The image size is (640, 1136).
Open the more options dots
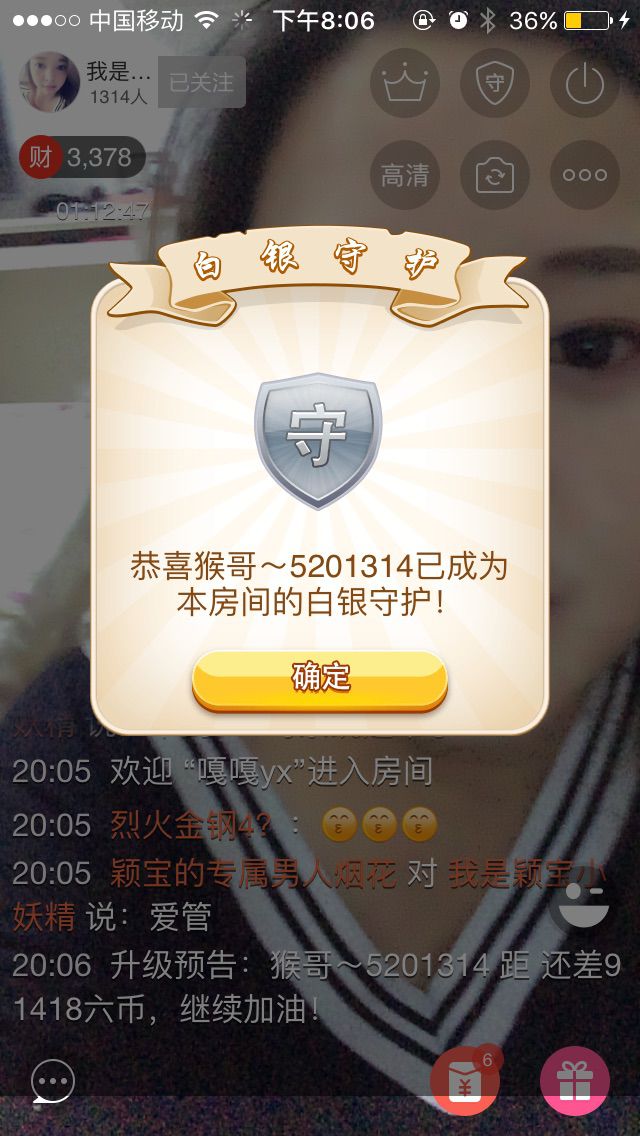[x=585, y=175]
